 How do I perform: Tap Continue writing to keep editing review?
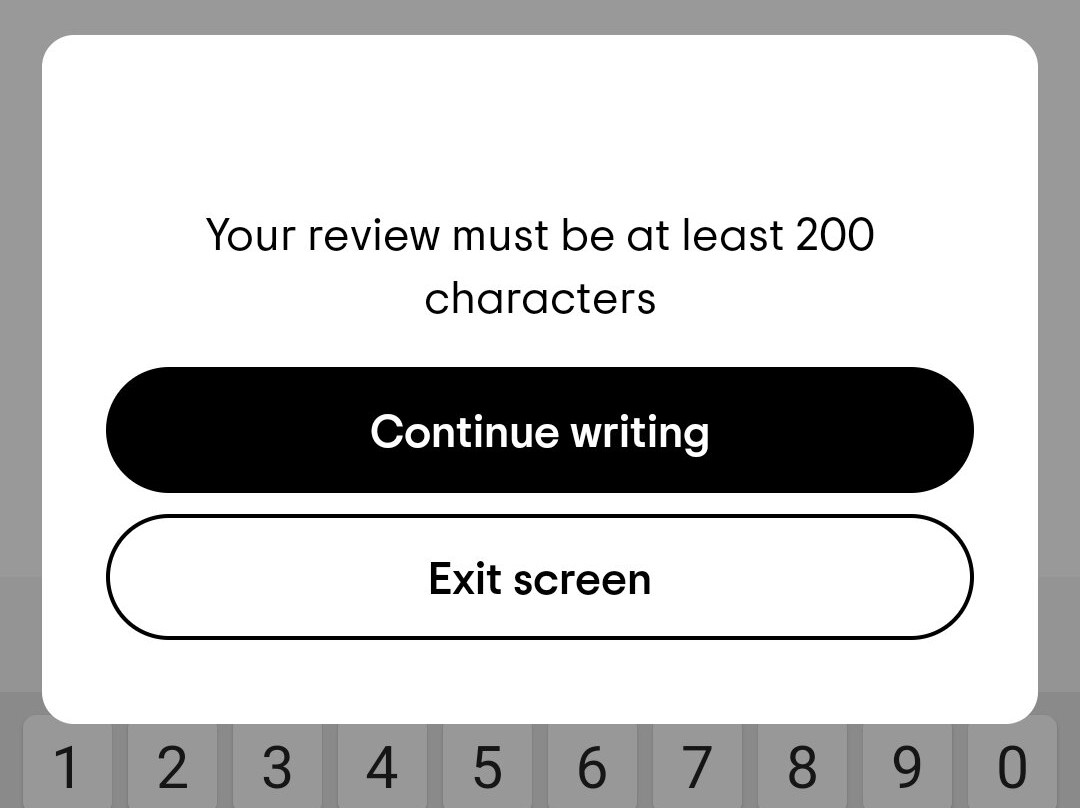pos(540,430)
